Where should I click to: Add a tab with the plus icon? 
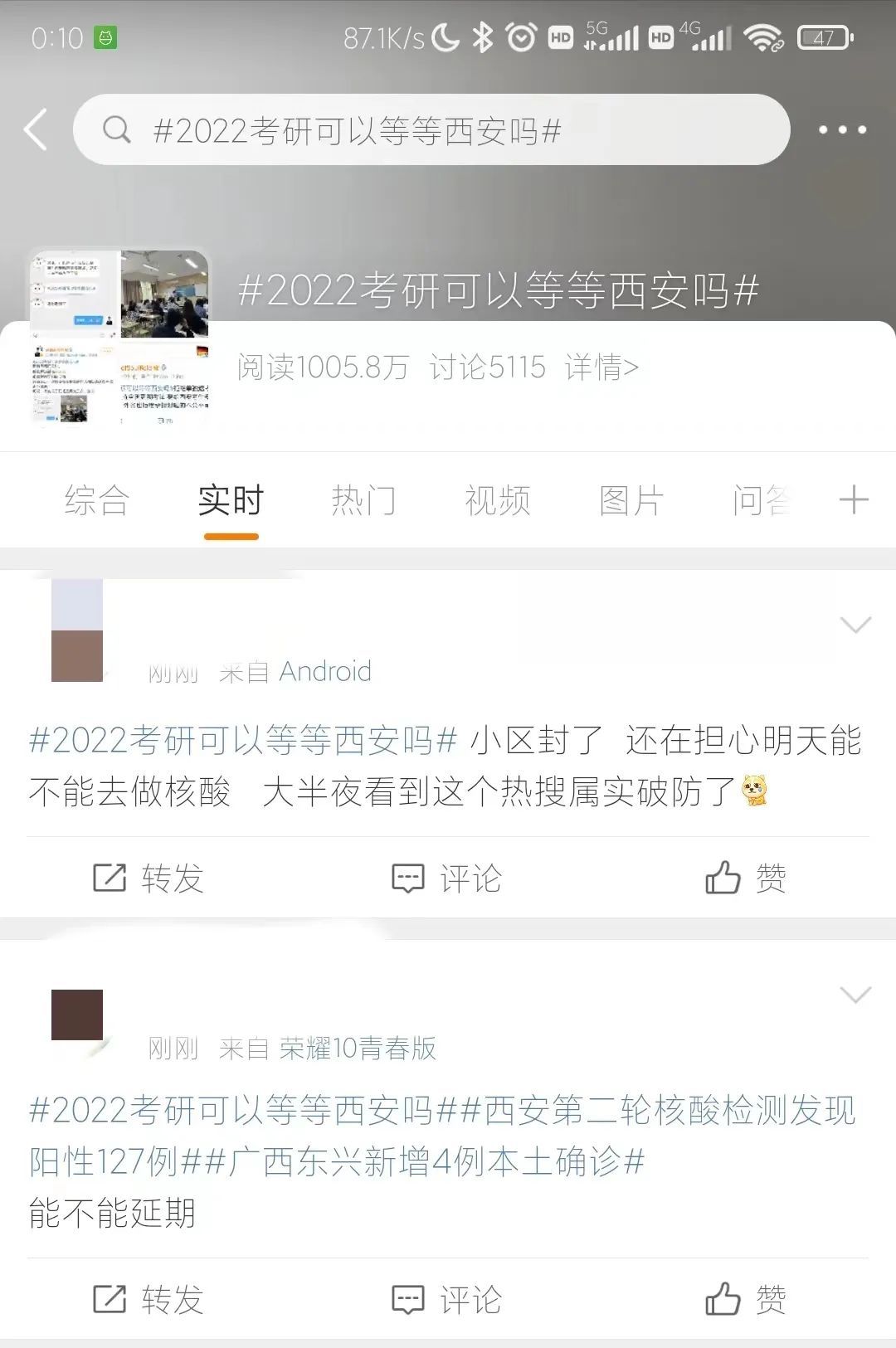854,500
